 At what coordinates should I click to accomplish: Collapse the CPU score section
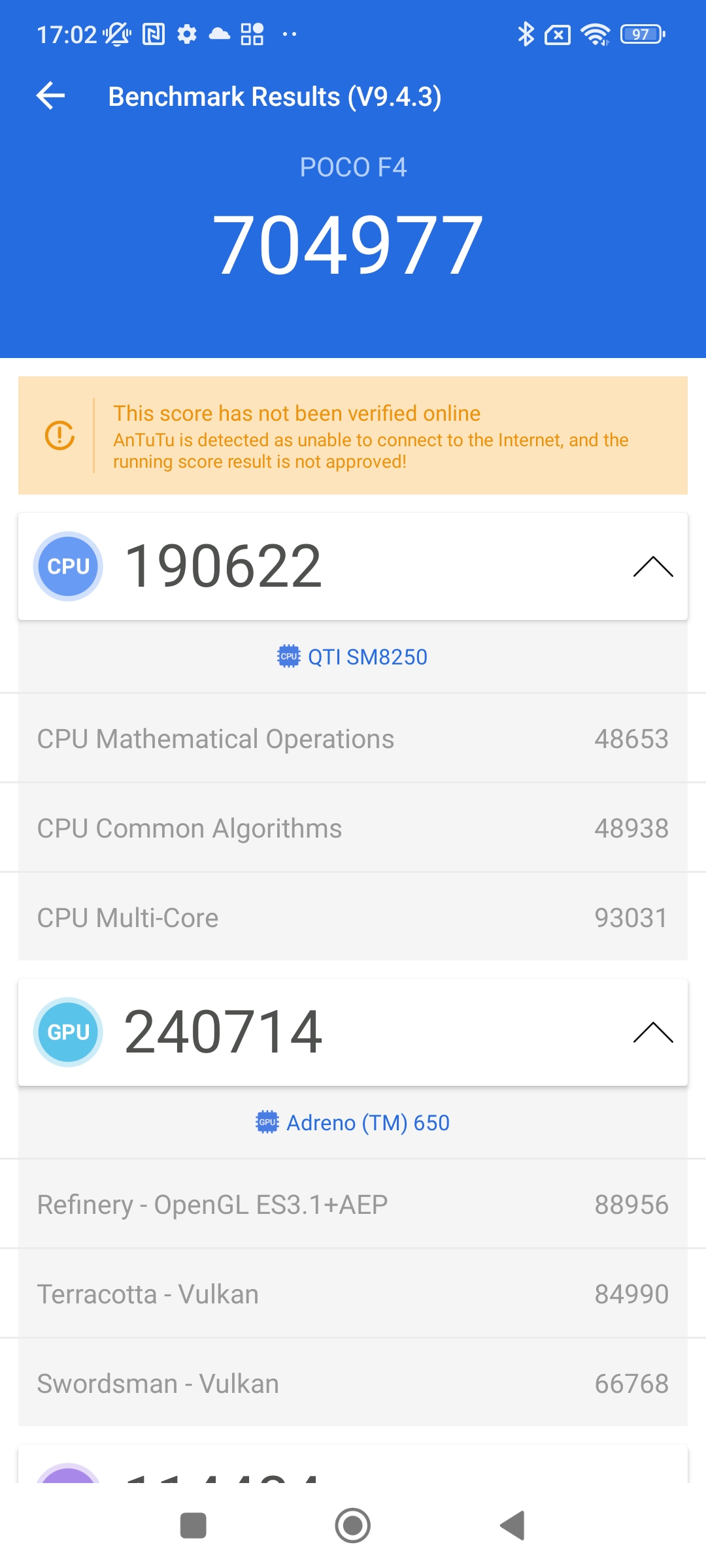tap(652, 566)
